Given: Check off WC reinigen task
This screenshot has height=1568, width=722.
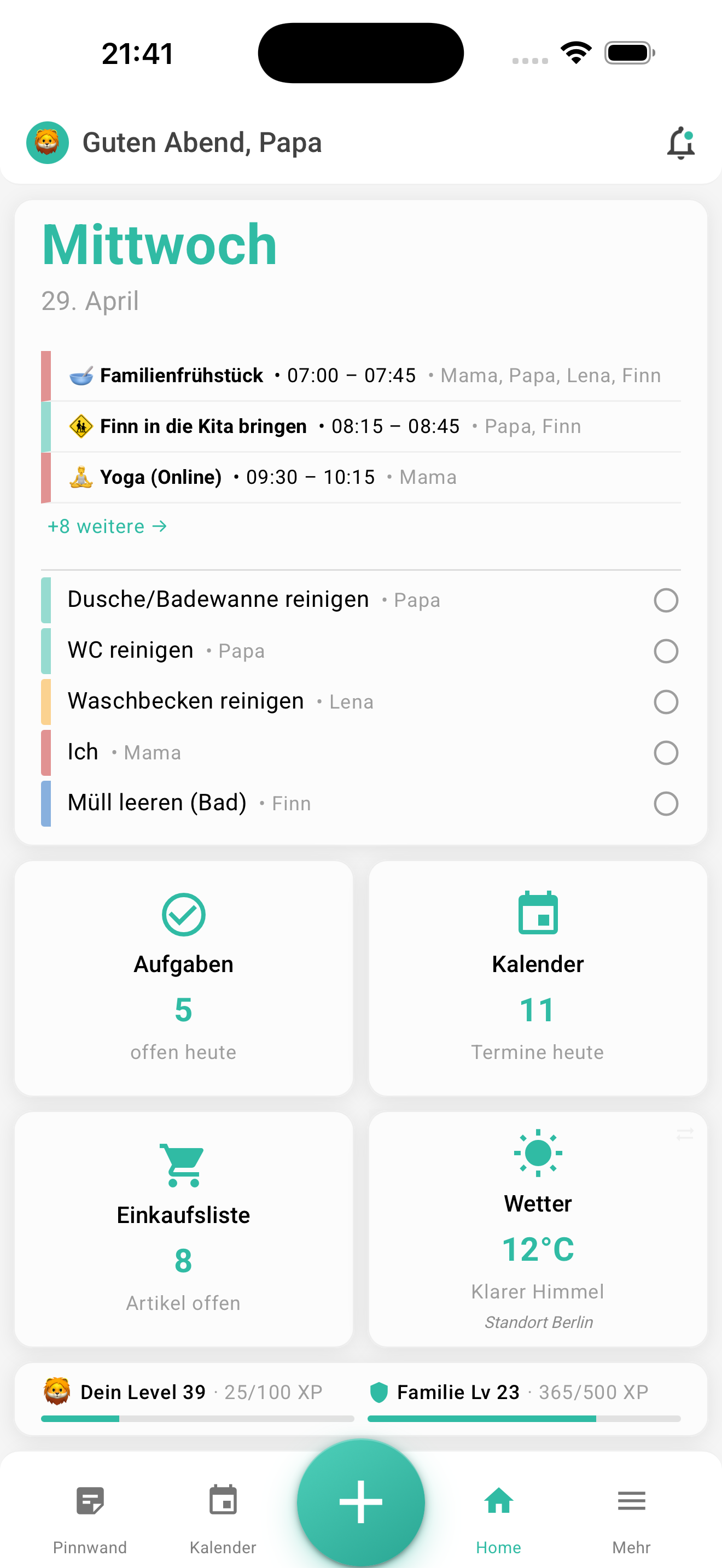Looking at the screenshot, I should point(665,651).
